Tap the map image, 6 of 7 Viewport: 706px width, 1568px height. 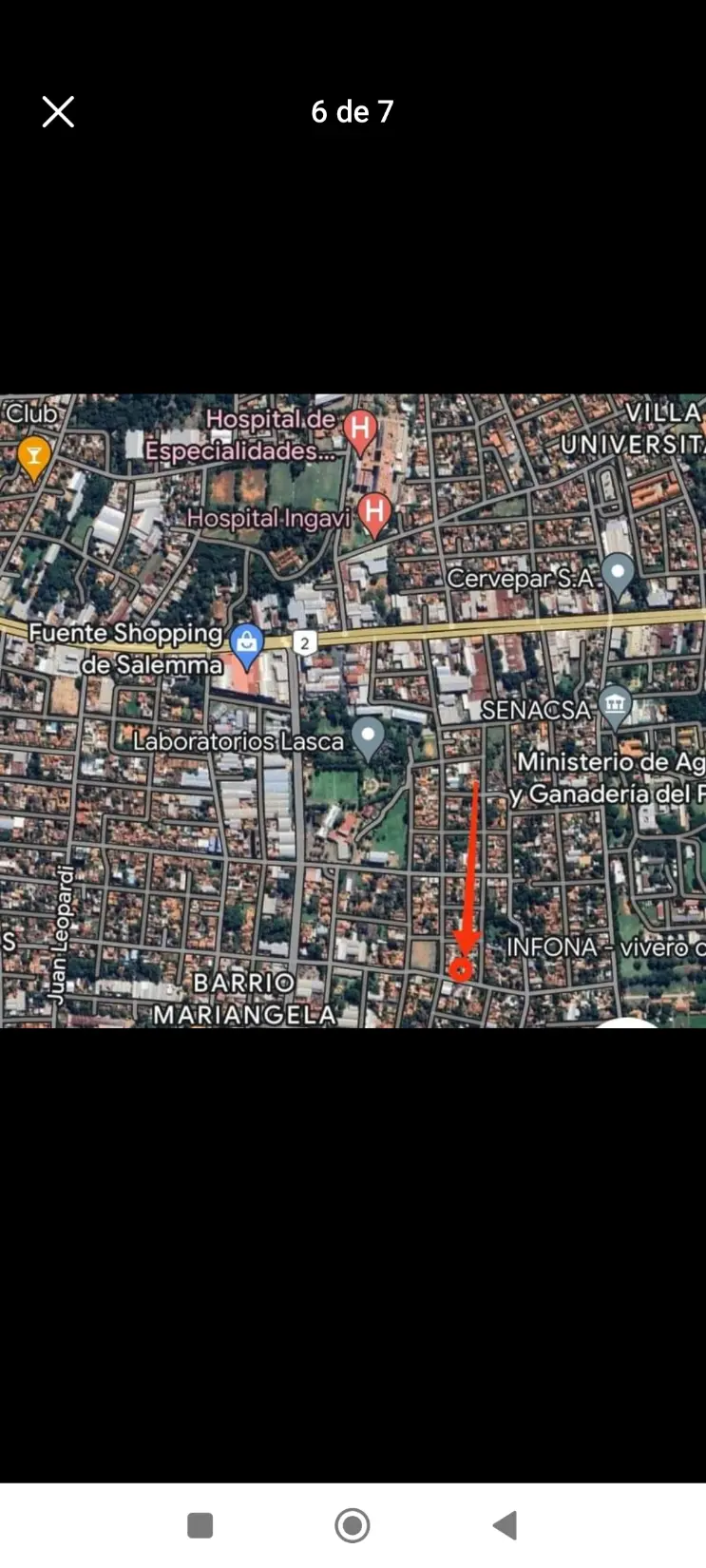(353, 711)
